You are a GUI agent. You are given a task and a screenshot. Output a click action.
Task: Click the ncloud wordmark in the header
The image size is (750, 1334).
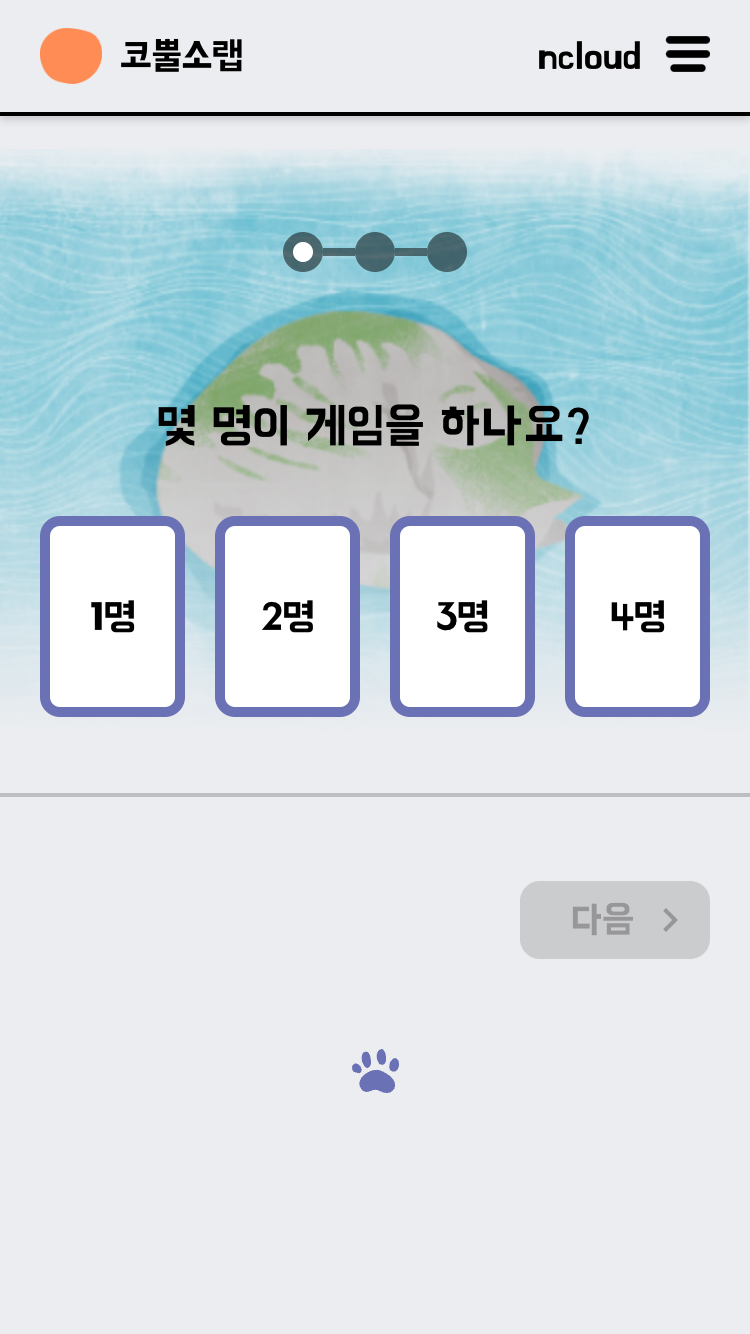589,57
